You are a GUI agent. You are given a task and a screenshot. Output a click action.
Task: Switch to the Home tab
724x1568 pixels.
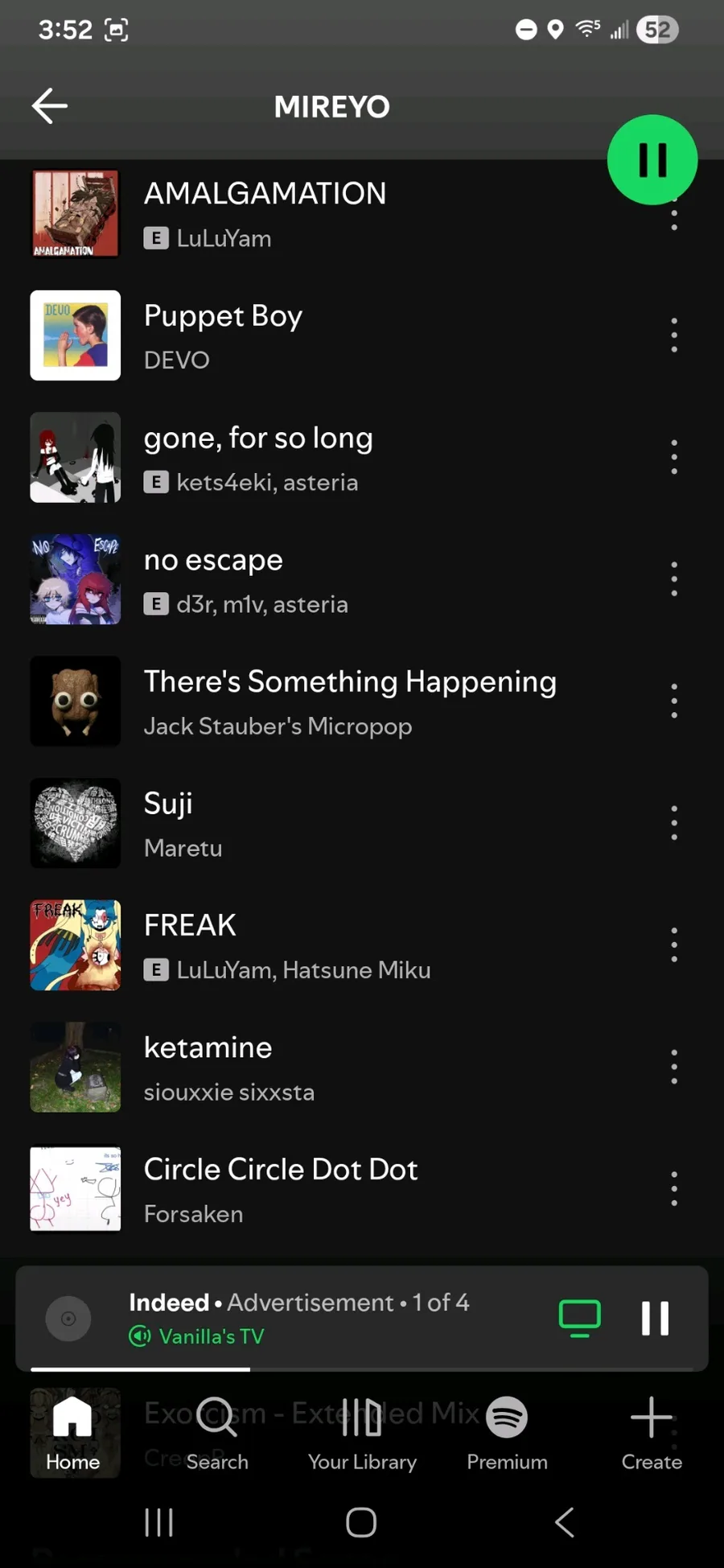tap(72, 1434)
